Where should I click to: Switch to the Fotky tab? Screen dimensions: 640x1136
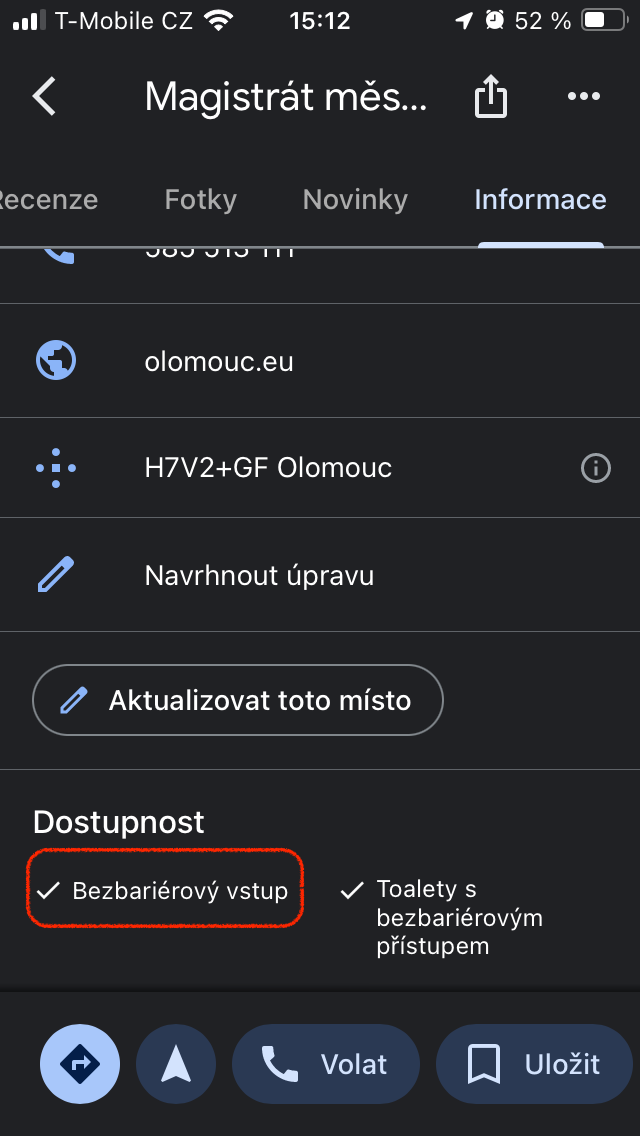click(200, 200)
